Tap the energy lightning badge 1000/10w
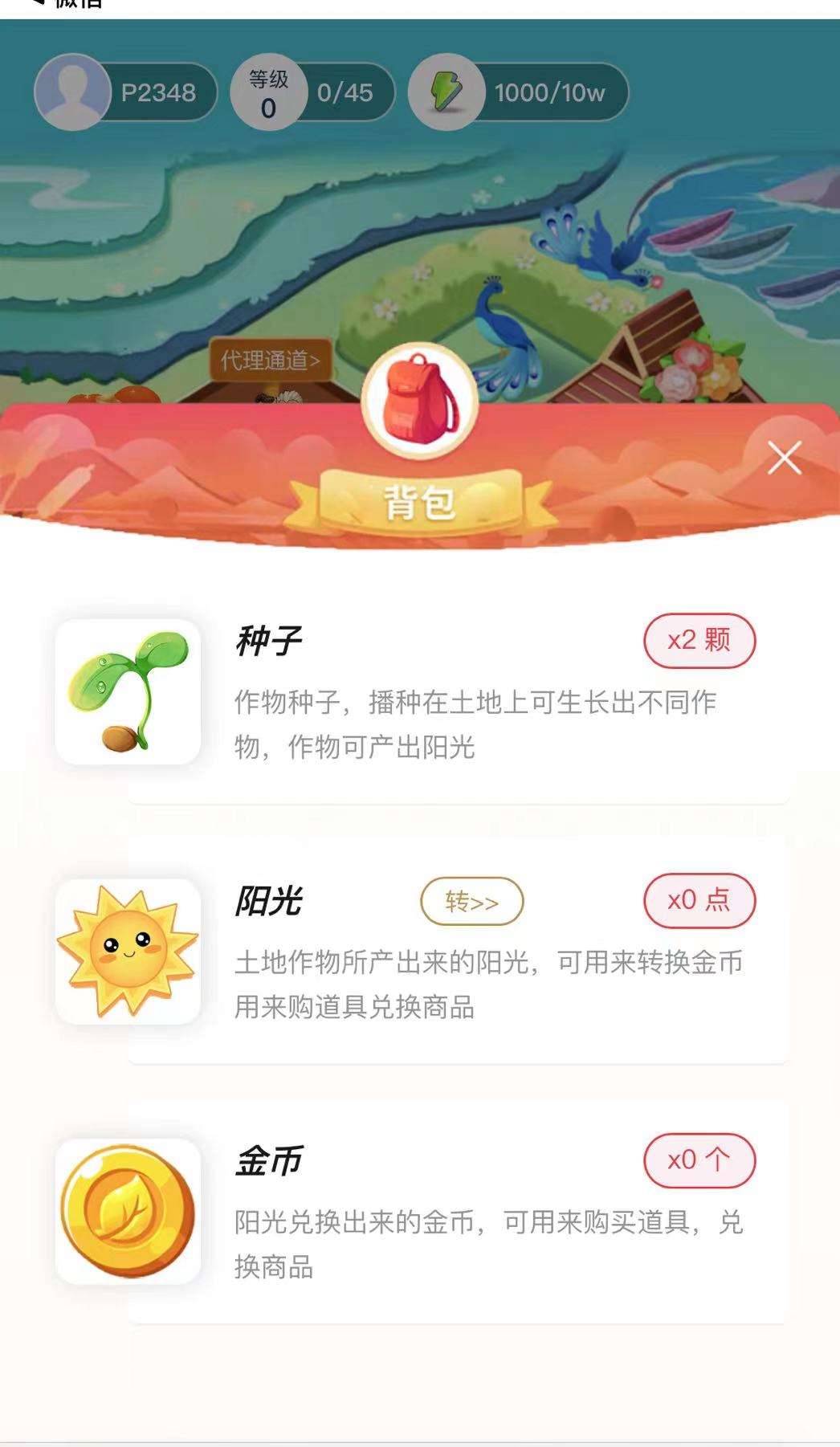This screenshot has height=1447, width=840. click(518, 92)
